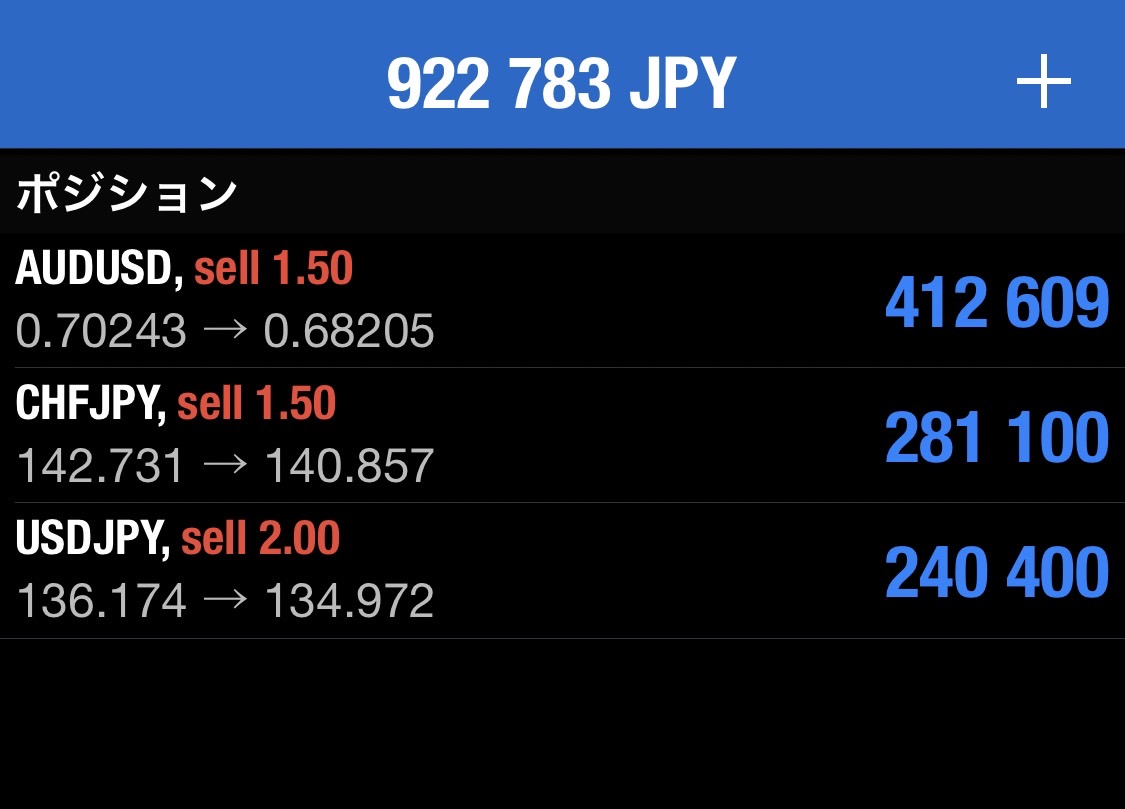Expand the USDJPY sell 2.00 position
Image resolution: width=1125 pixels, height=809 pixels.
point(560,570)
